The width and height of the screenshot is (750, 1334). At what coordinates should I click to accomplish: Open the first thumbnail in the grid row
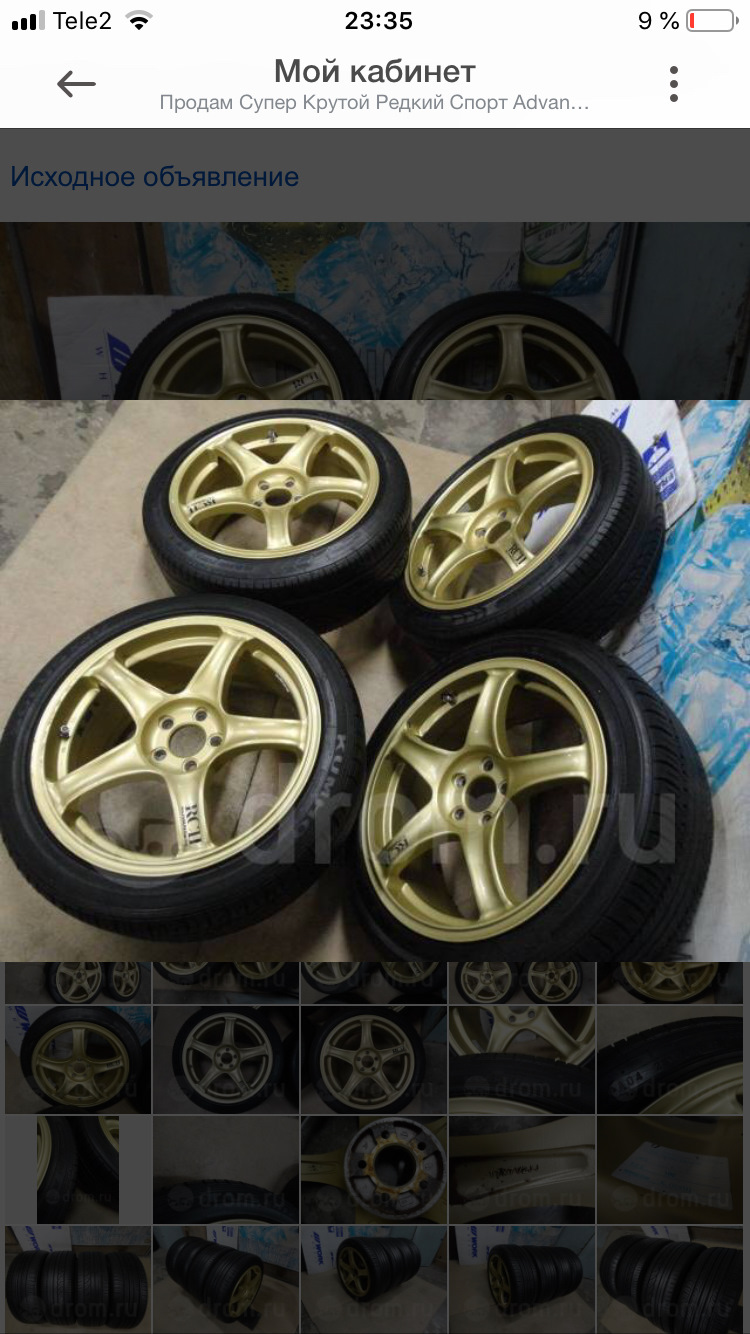click(x=75, y=985)
